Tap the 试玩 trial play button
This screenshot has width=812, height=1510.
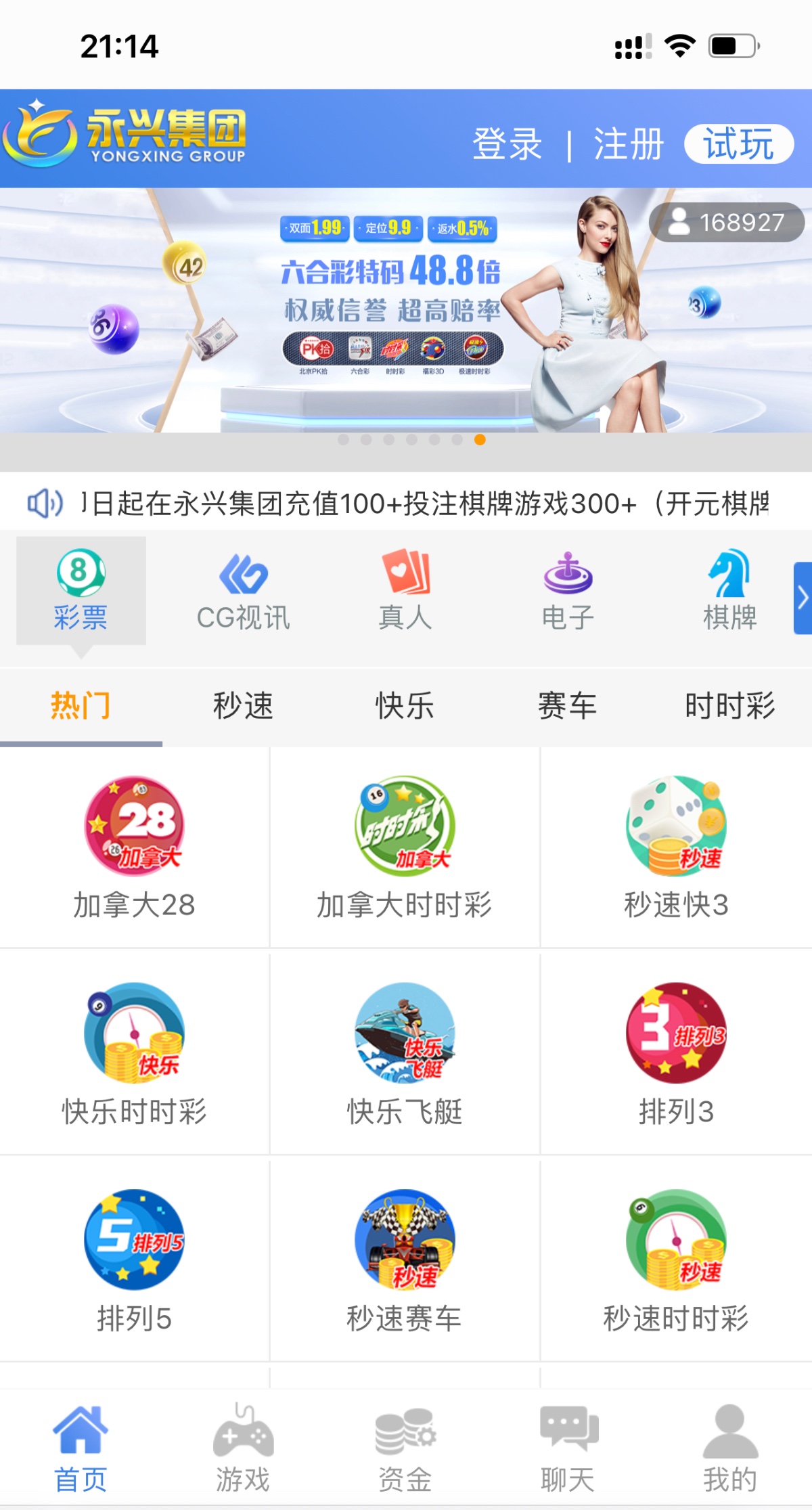[x=738, y=143]
